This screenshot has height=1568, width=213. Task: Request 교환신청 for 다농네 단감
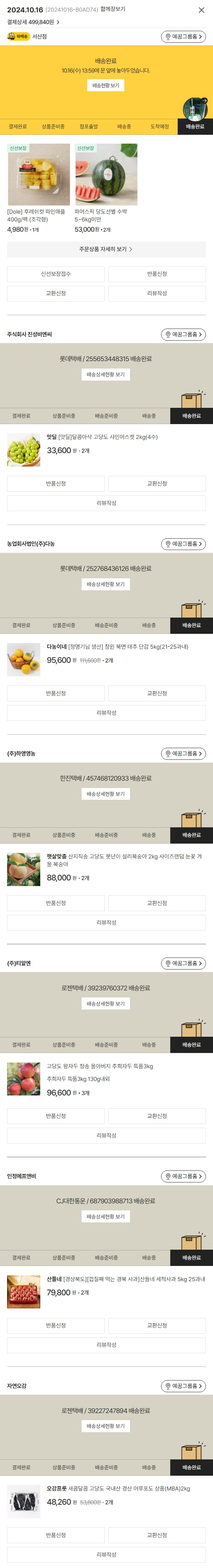click(x=156, y=693)
